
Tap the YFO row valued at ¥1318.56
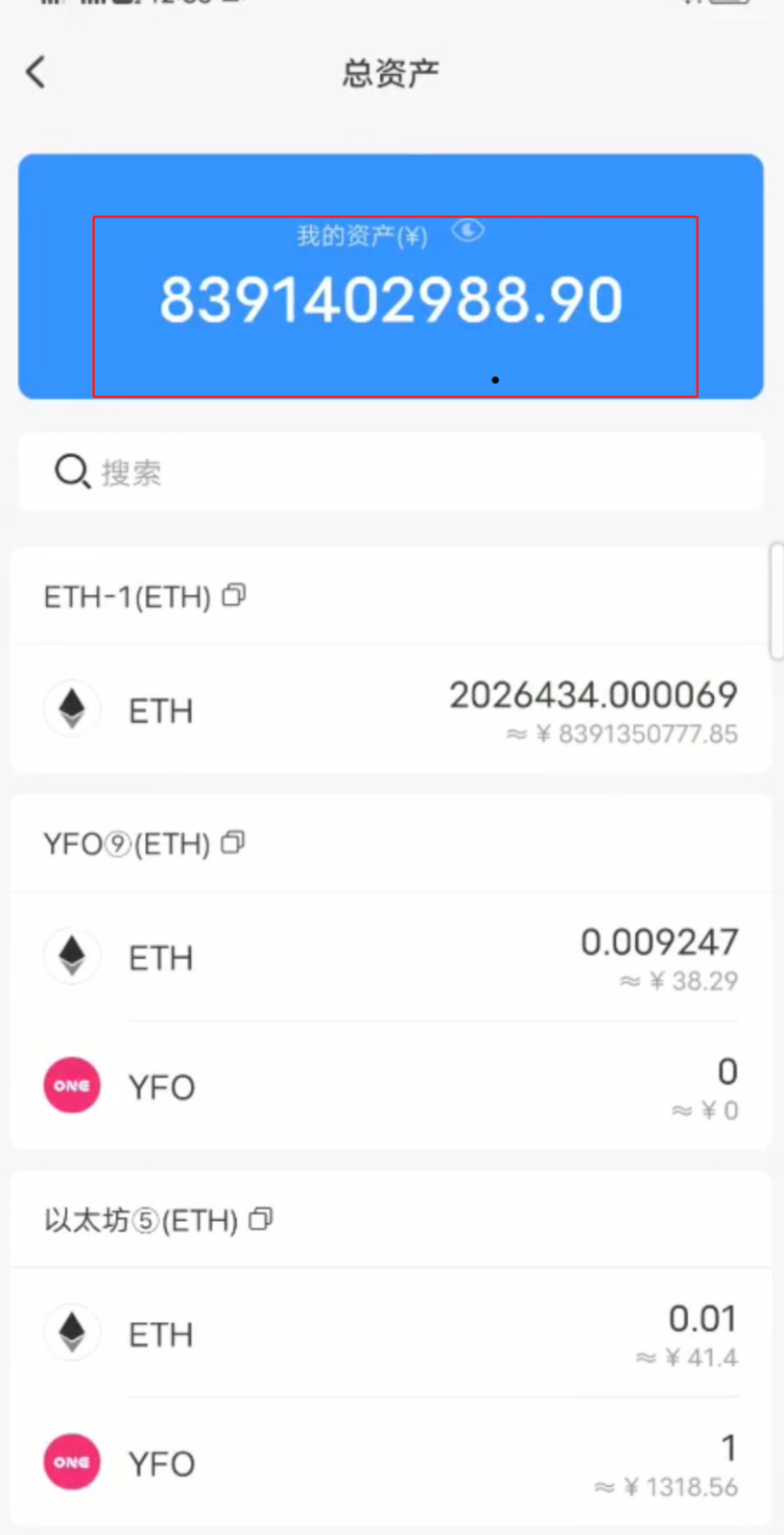[391, 1461]
